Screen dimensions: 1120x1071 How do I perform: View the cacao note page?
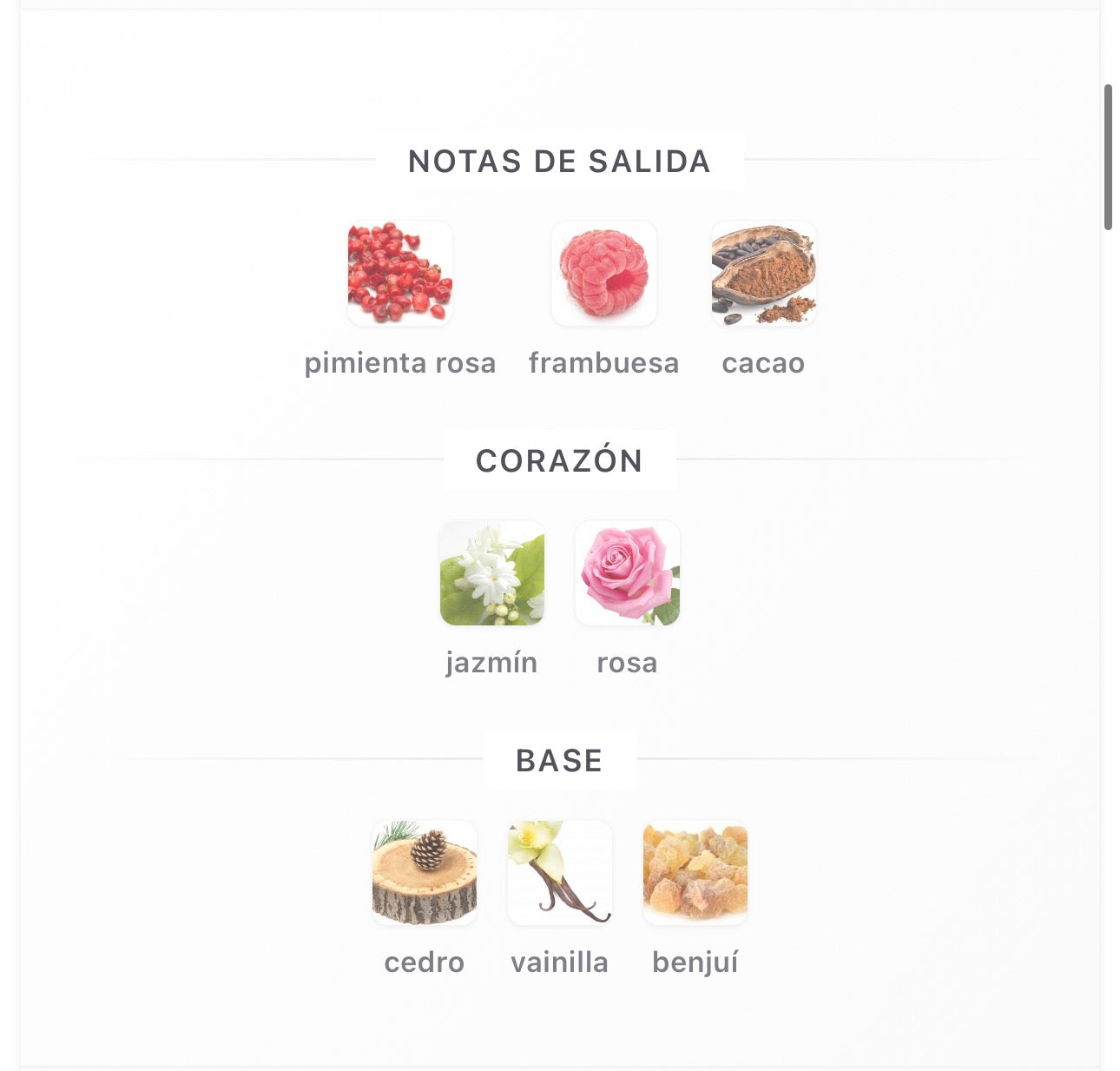(x=763, y=274)
